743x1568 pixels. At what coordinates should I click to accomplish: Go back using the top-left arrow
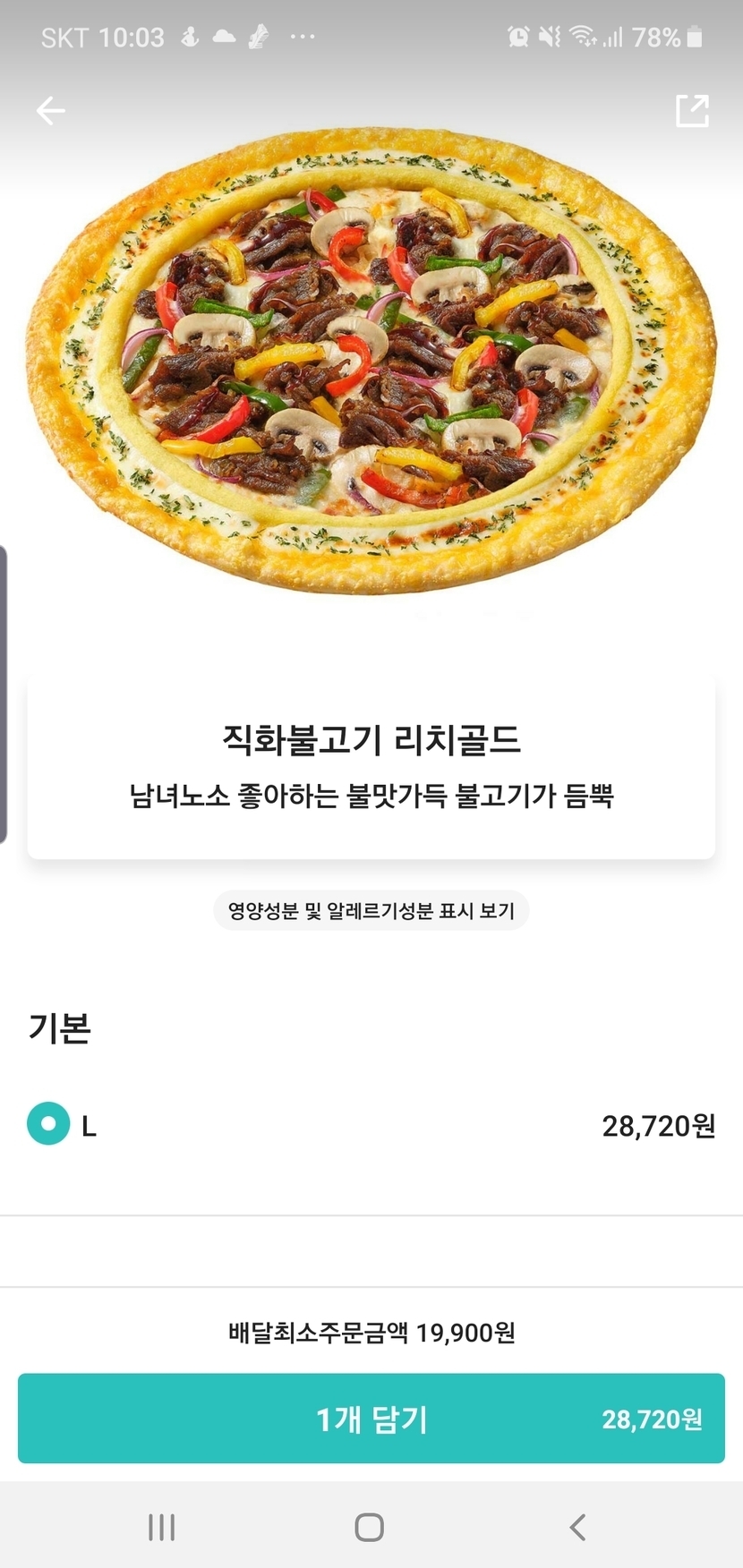(51, 111)
